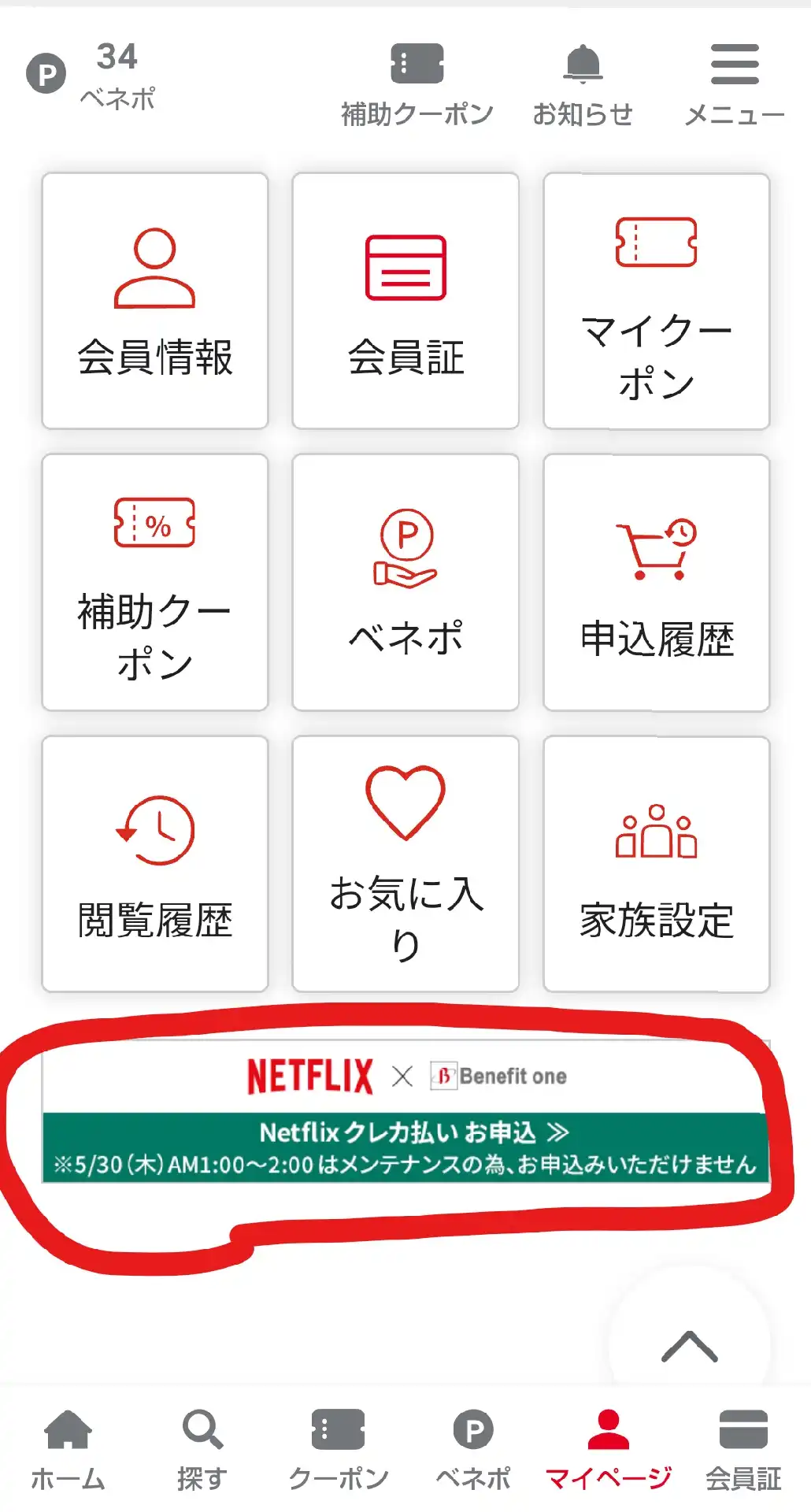This screenshot has width=811, height=1512.
Task: View 申込履歴 application history
Action: (x=657, y=583)
